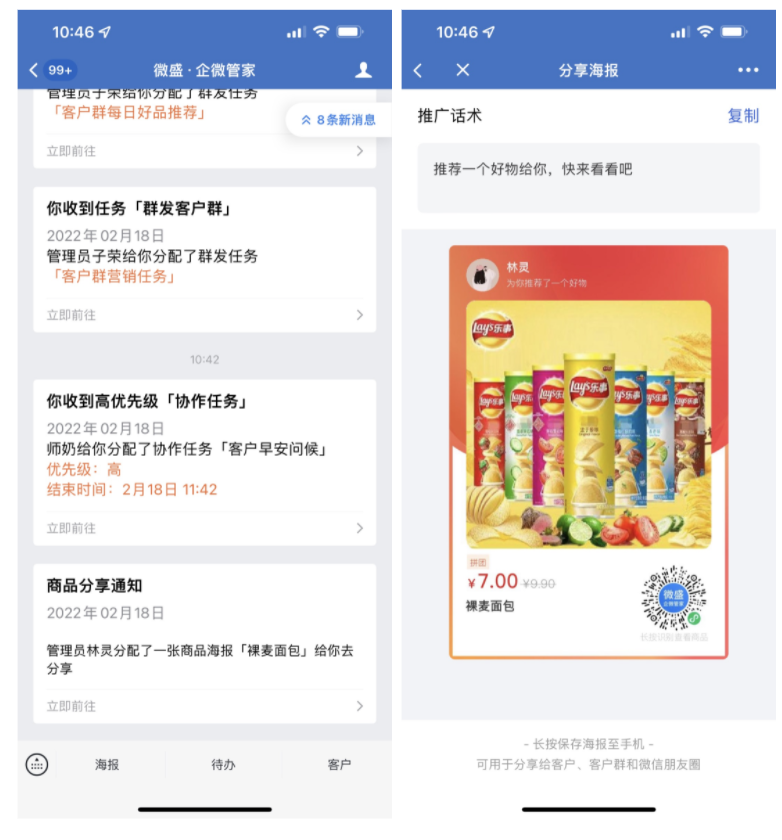Open the overflow menu on 分享海报

pyautogui.click(x=748, y=70)
